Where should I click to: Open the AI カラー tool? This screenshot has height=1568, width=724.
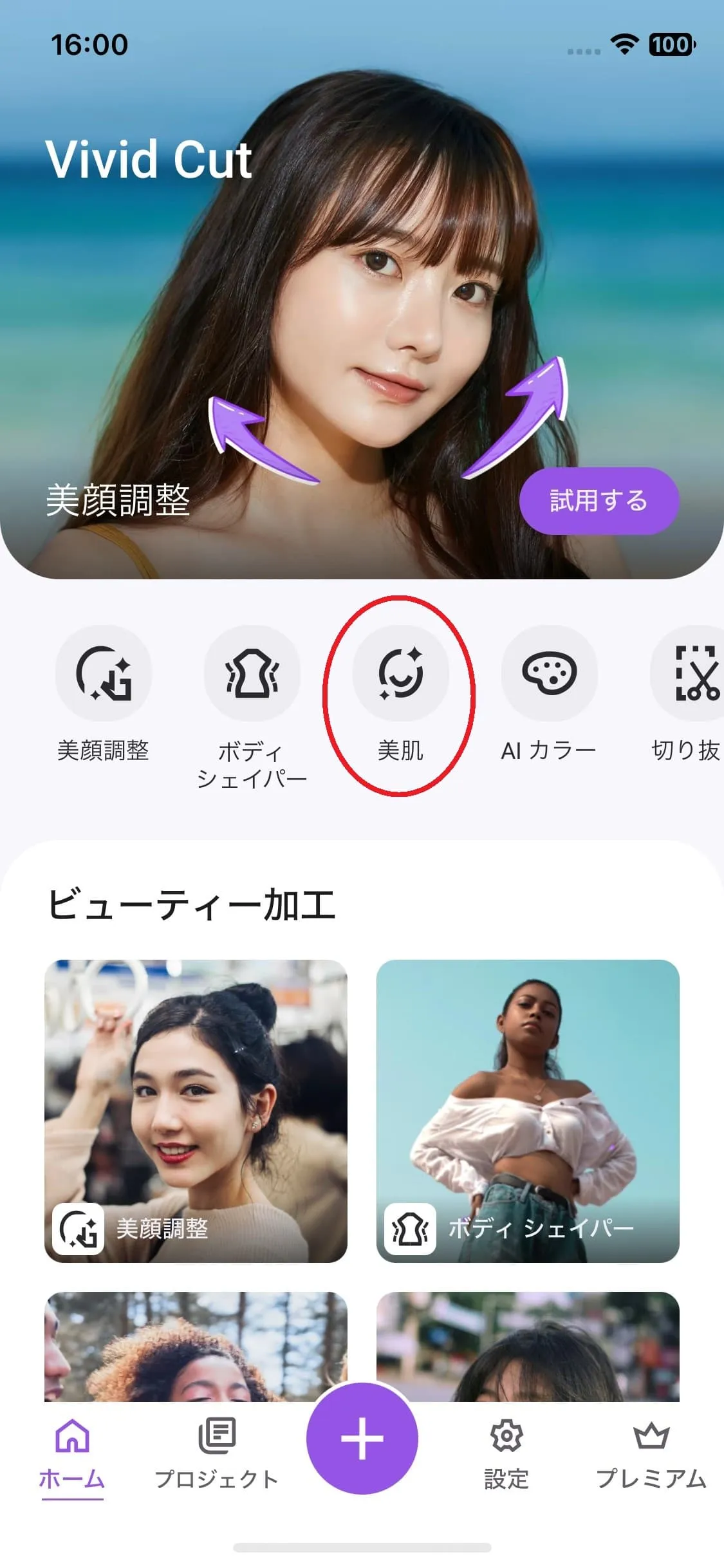click(x=549, y=674)
